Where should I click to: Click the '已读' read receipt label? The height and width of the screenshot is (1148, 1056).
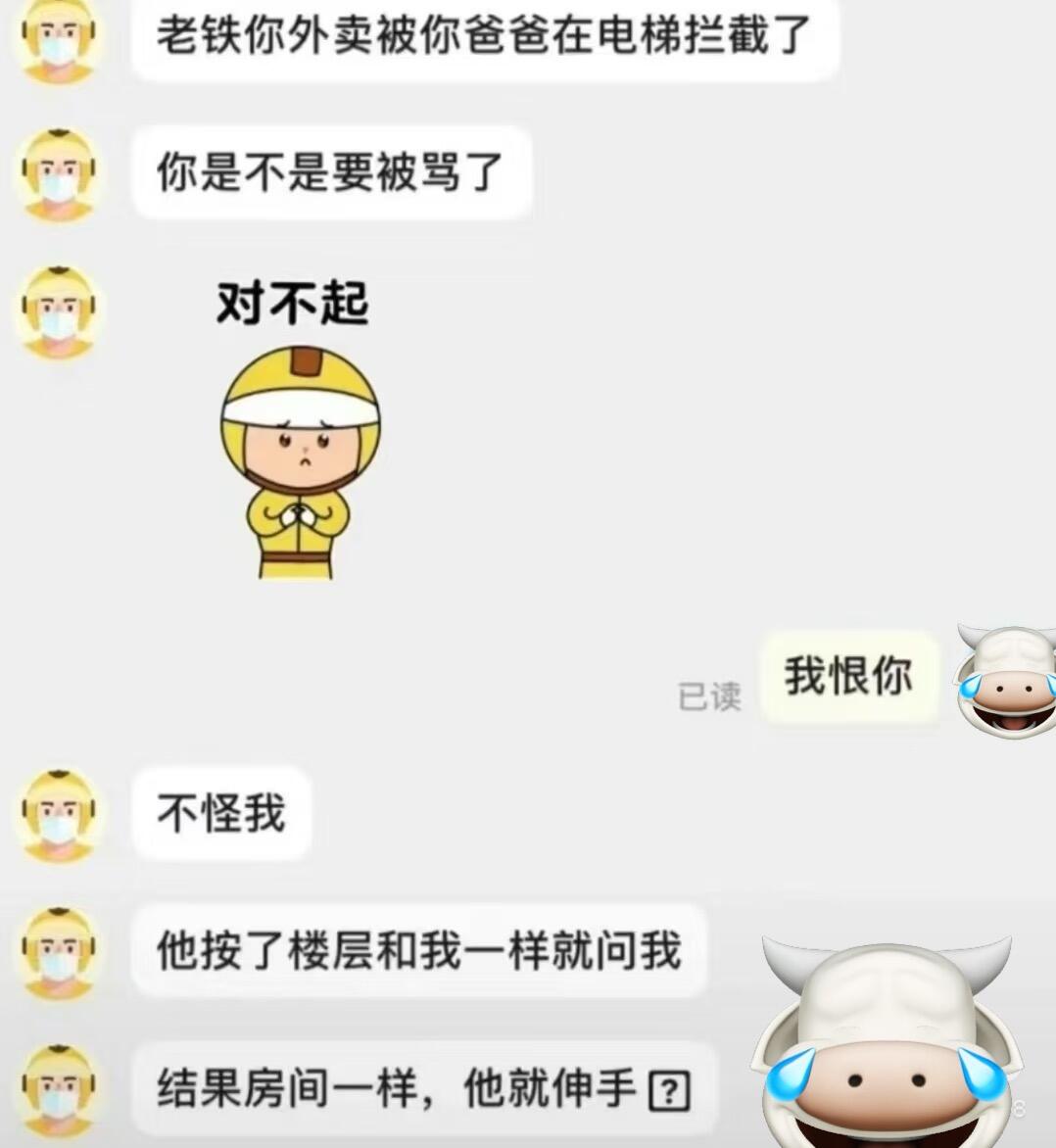tap(707, 697)
